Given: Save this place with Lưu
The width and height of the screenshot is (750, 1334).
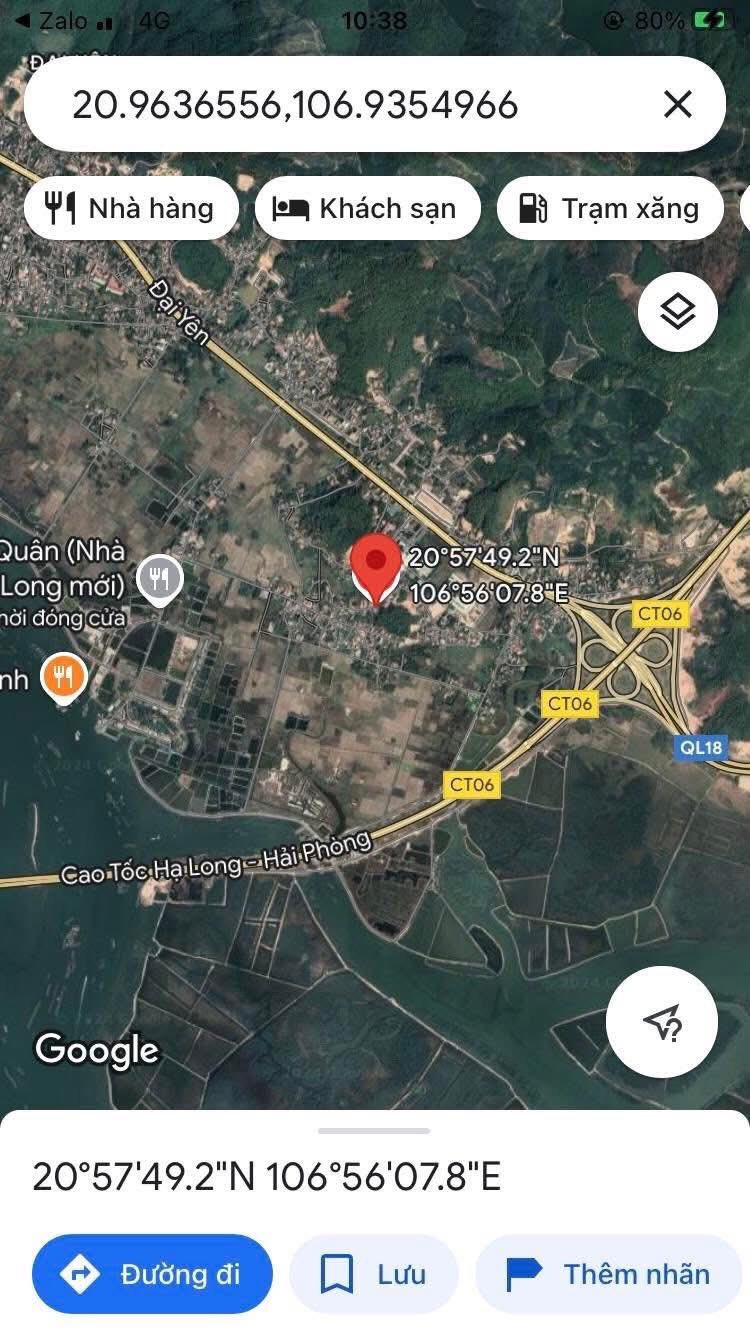Looking at the screenshot, I should click(373, 1274).
